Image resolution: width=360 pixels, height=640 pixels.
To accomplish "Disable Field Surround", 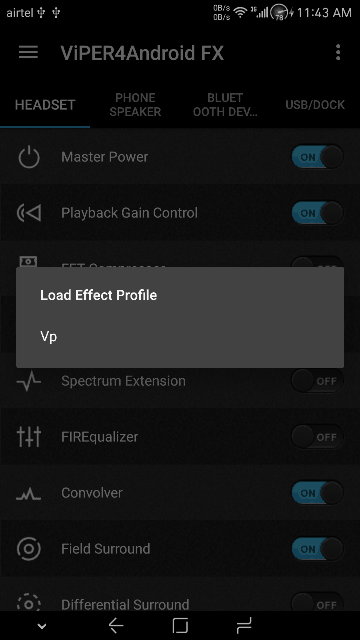I will [x=317, y=549].
